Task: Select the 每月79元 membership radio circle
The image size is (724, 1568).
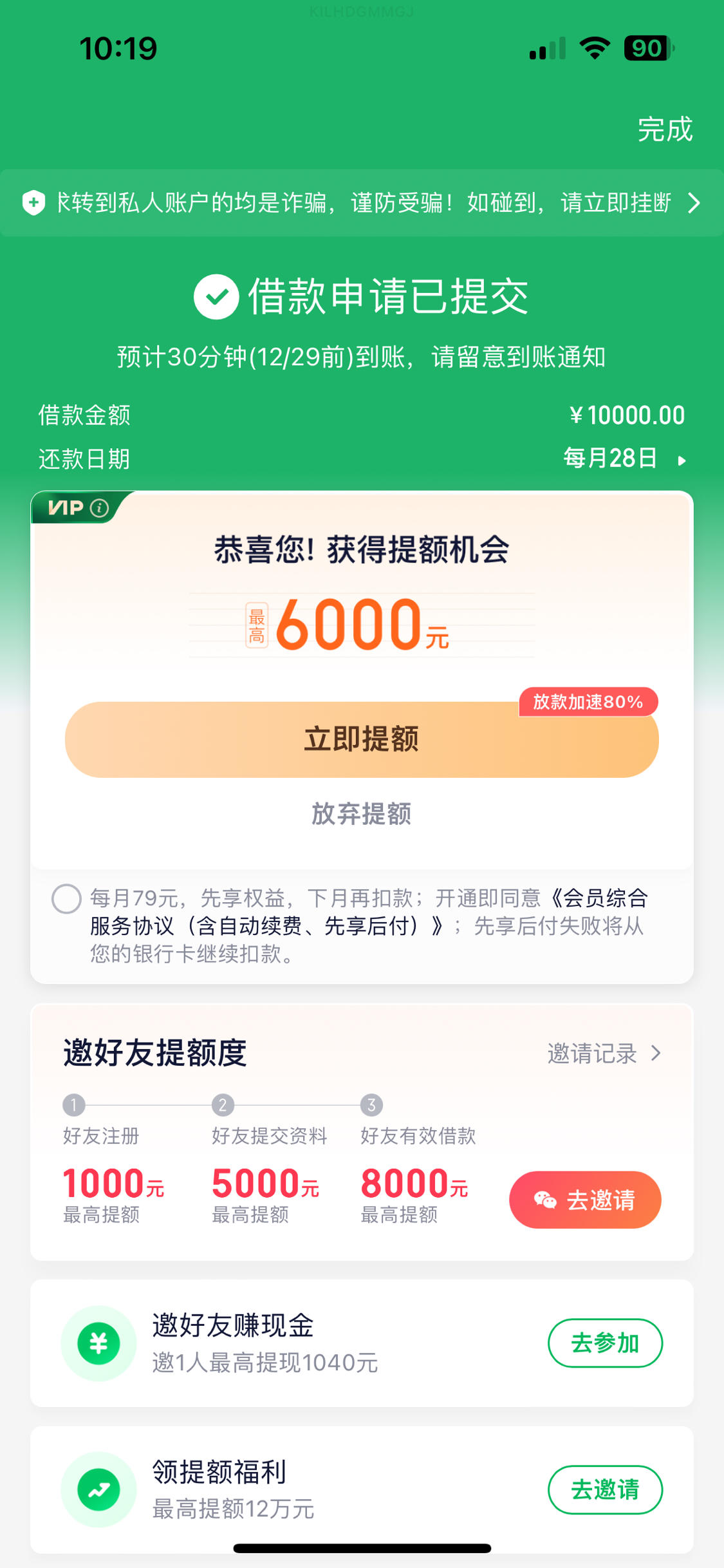Action: (x=65, y=899)
